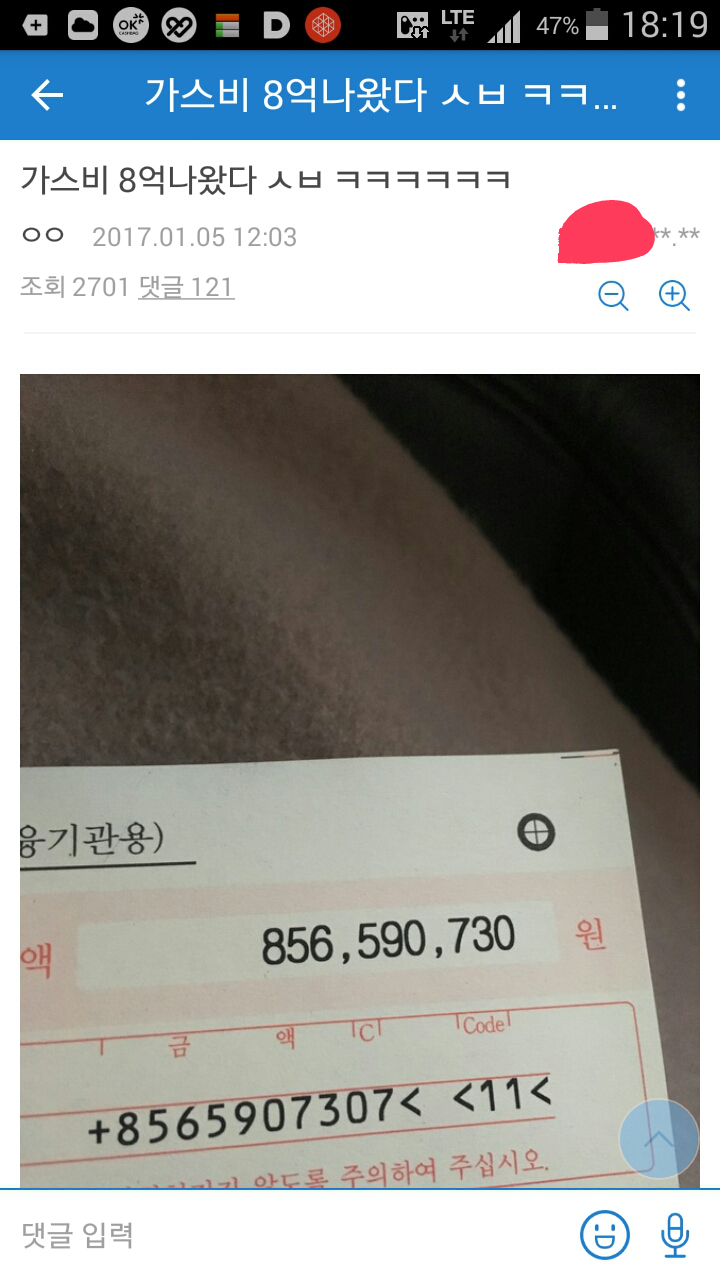Open the 댓글 121 comments link

coord(186,288)
